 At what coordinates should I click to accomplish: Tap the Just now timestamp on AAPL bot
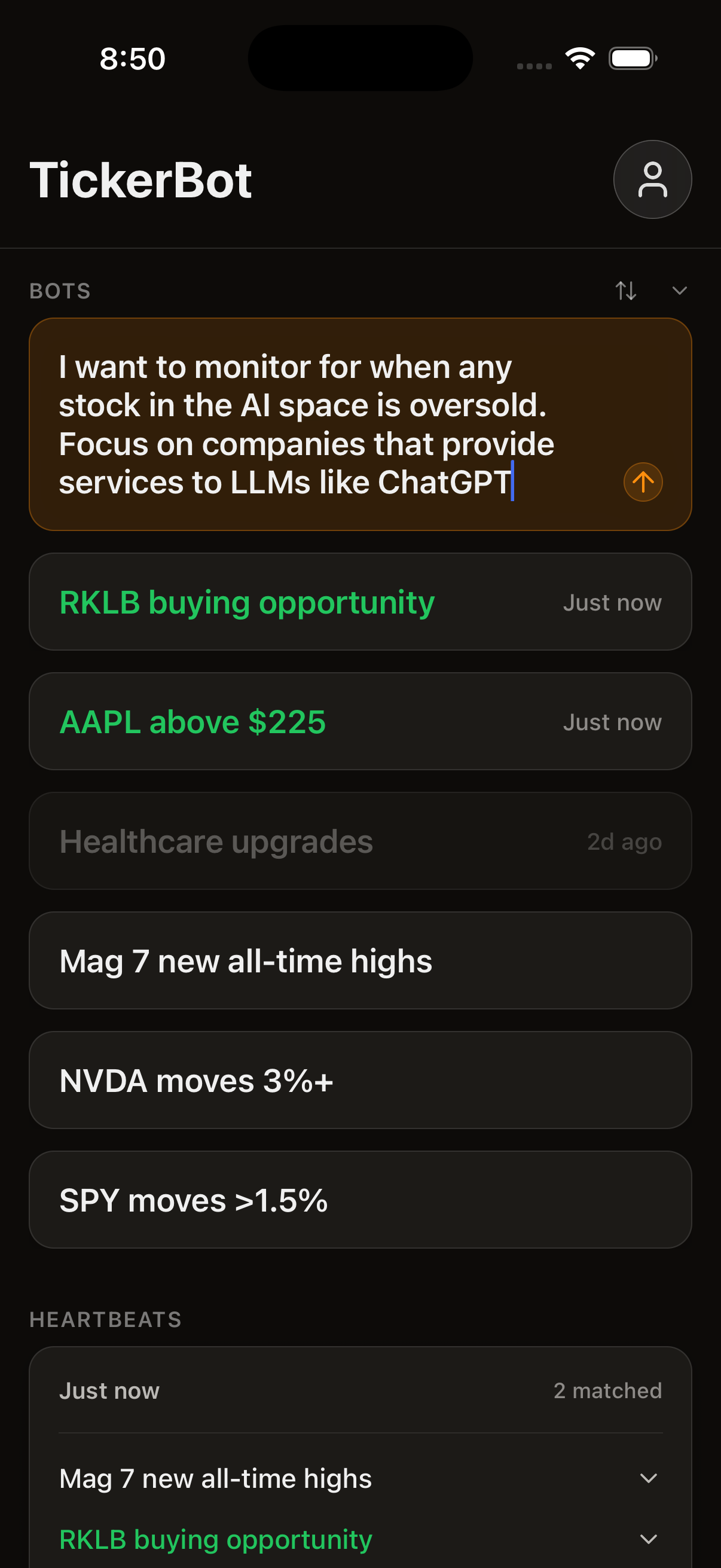coord(612,721)
